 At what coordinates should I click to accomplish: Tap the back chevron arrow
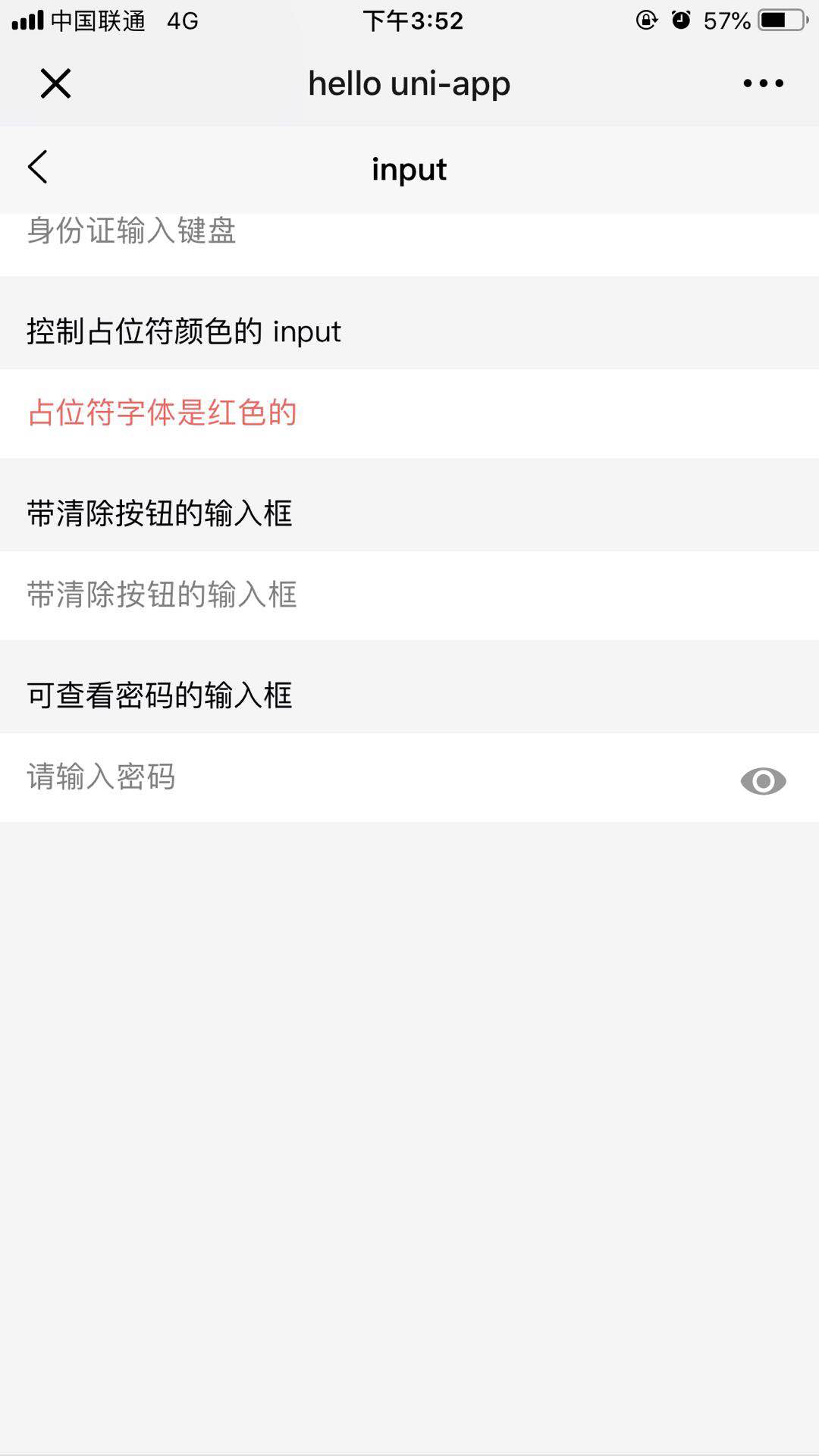point(36,167)
